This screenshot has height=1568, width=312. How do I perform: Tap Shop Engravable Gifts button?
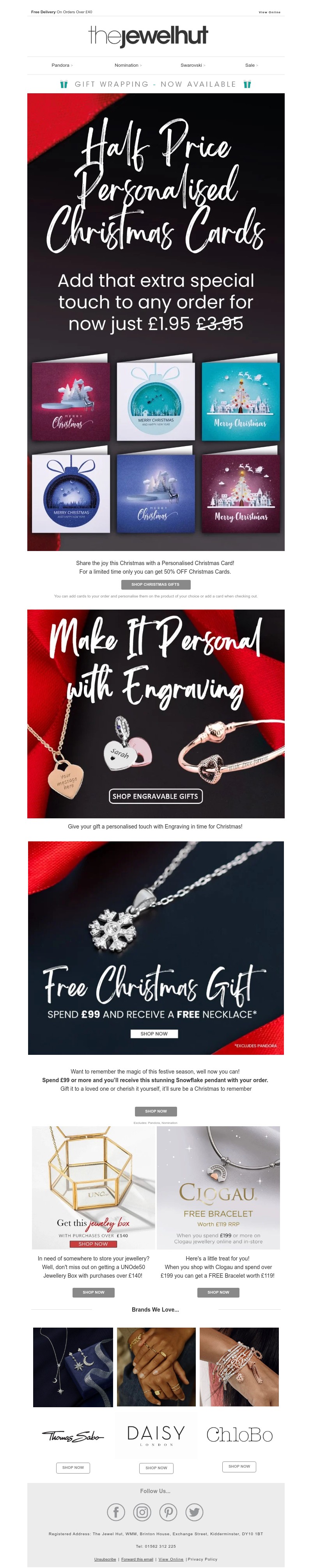155,796
